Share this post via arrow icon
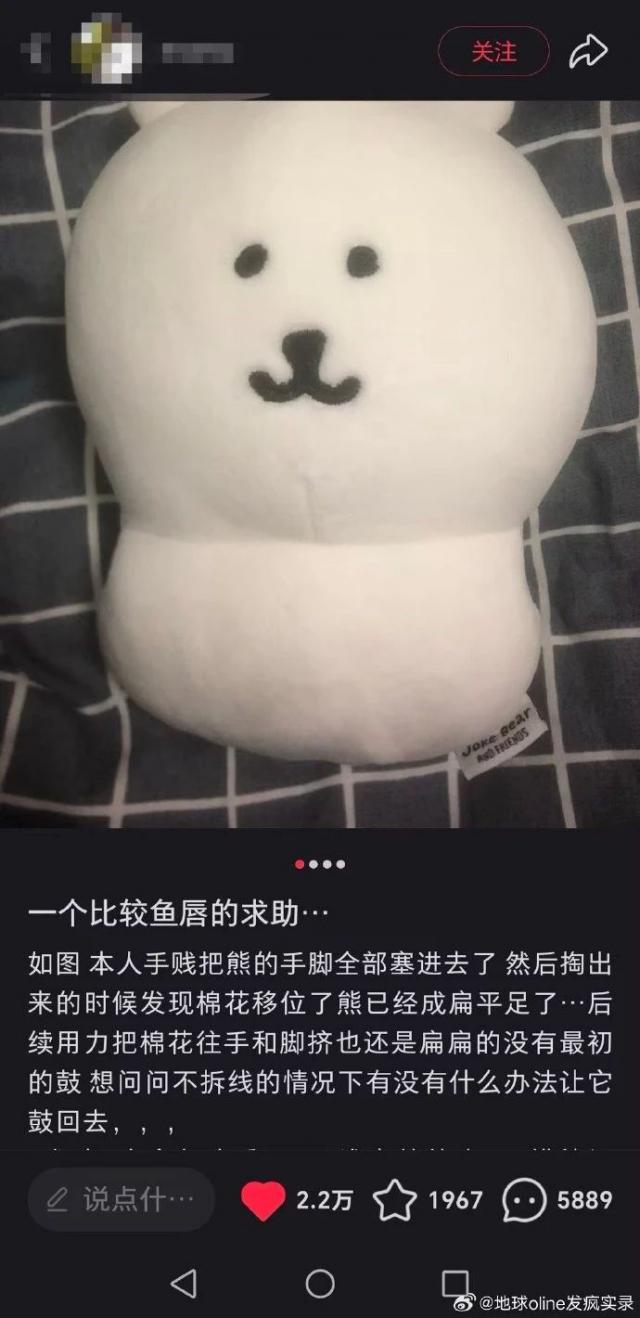Screen dimensions: 640x1318 pos(588,51)
